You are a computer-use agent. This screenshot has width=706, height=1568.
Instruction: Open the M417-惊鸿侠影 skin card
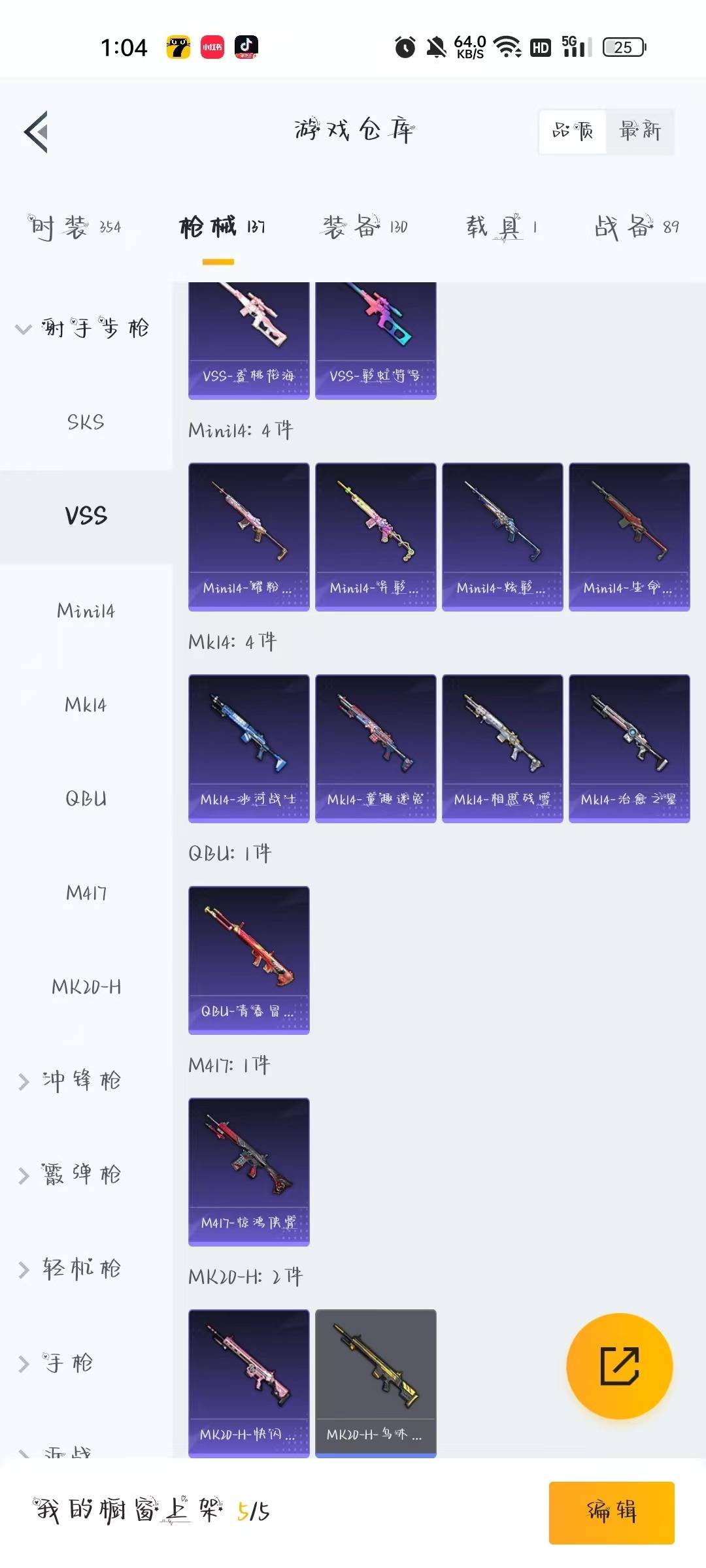[248, 1172]
